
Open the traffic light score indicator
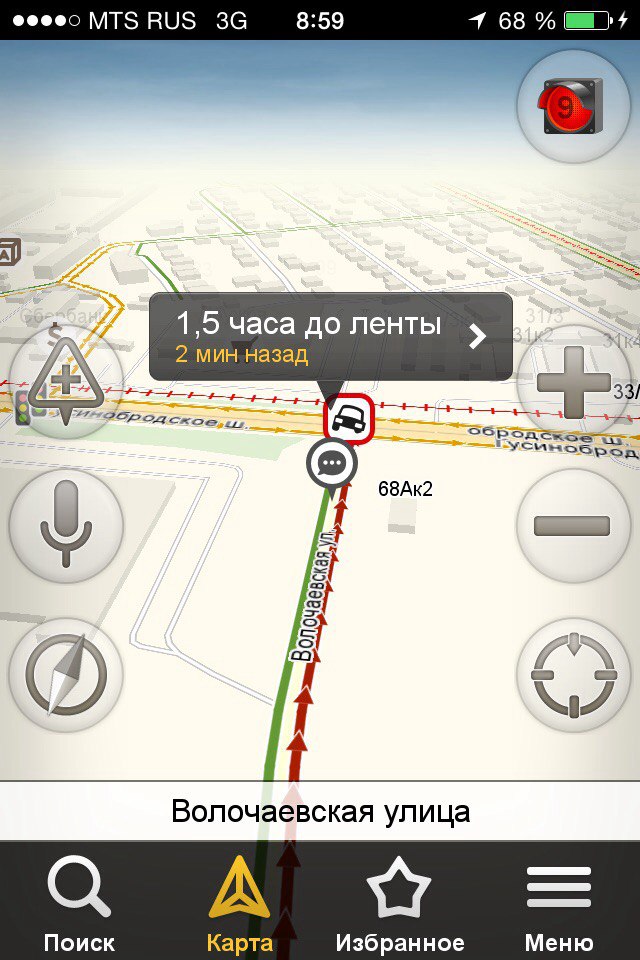(x=573, y=105)
